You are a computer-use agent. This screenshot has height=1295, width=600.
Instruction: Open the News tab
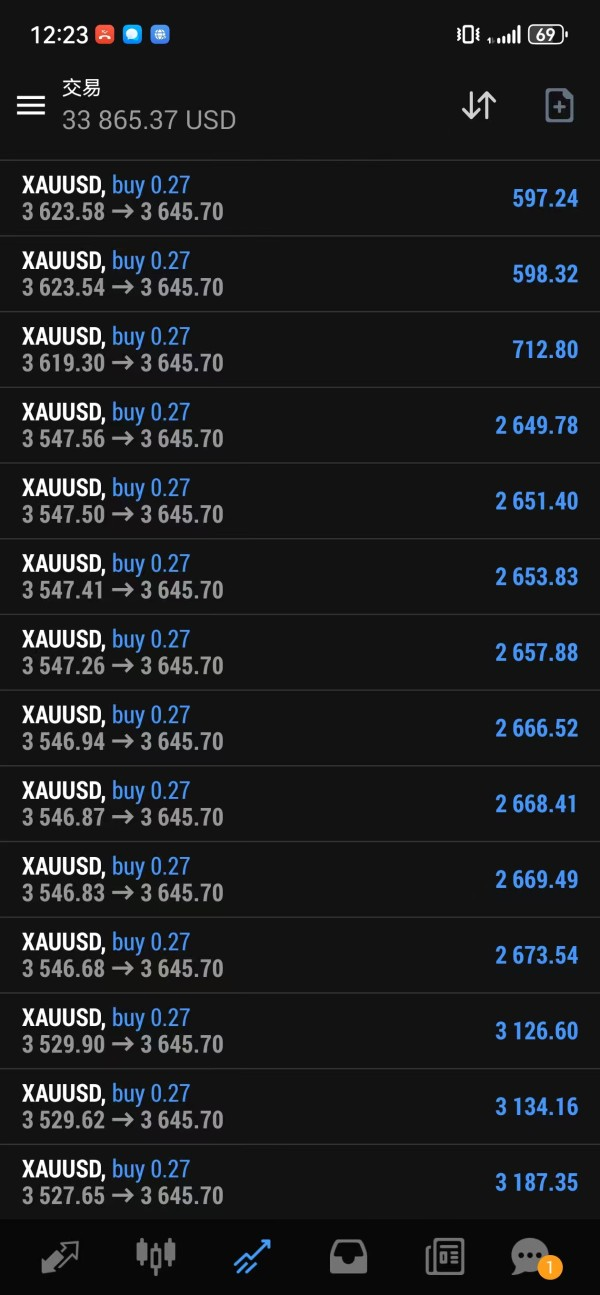tap(444, 1256)
